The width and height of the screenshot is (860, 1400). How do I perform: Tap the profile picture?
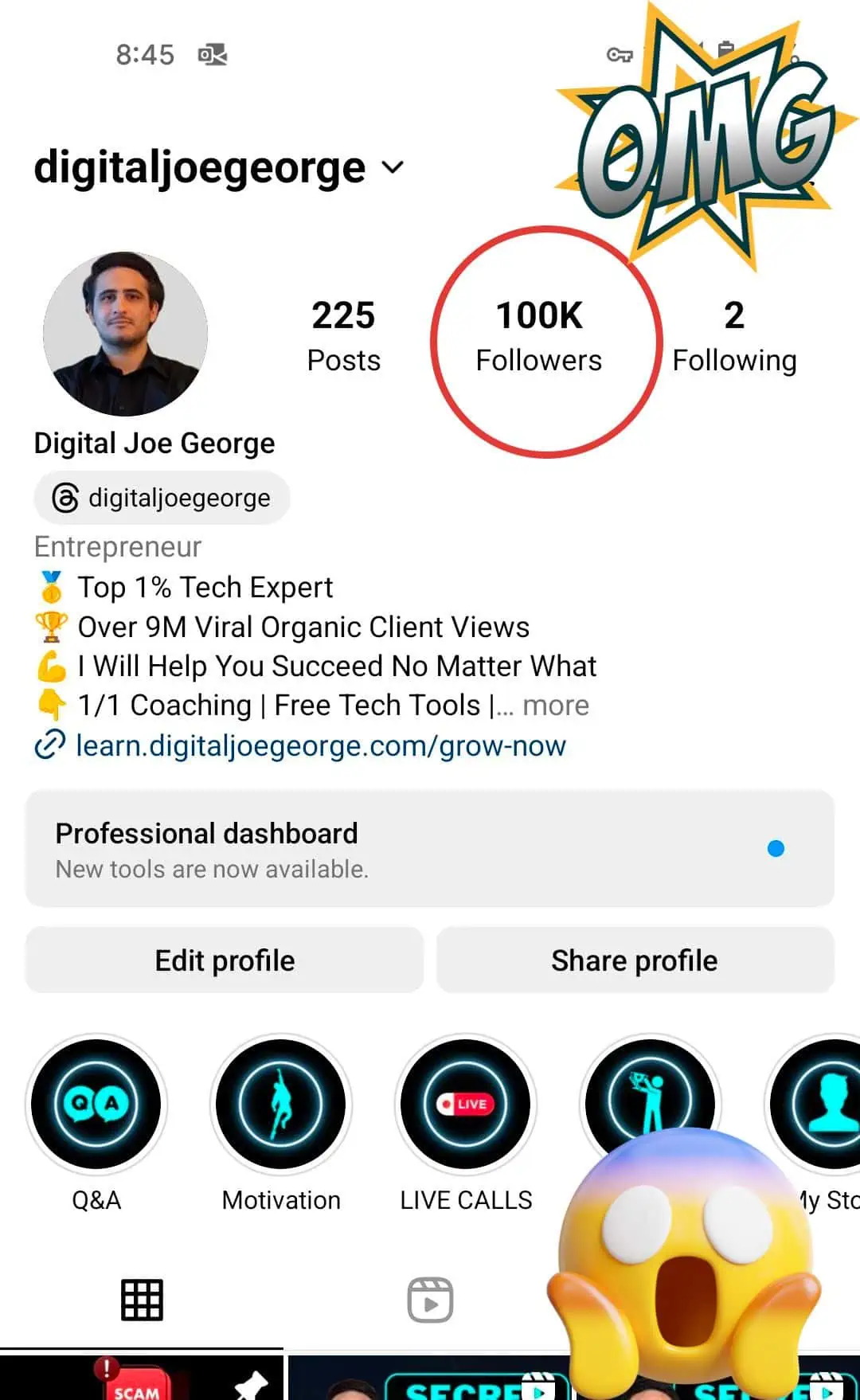[126, 334]
